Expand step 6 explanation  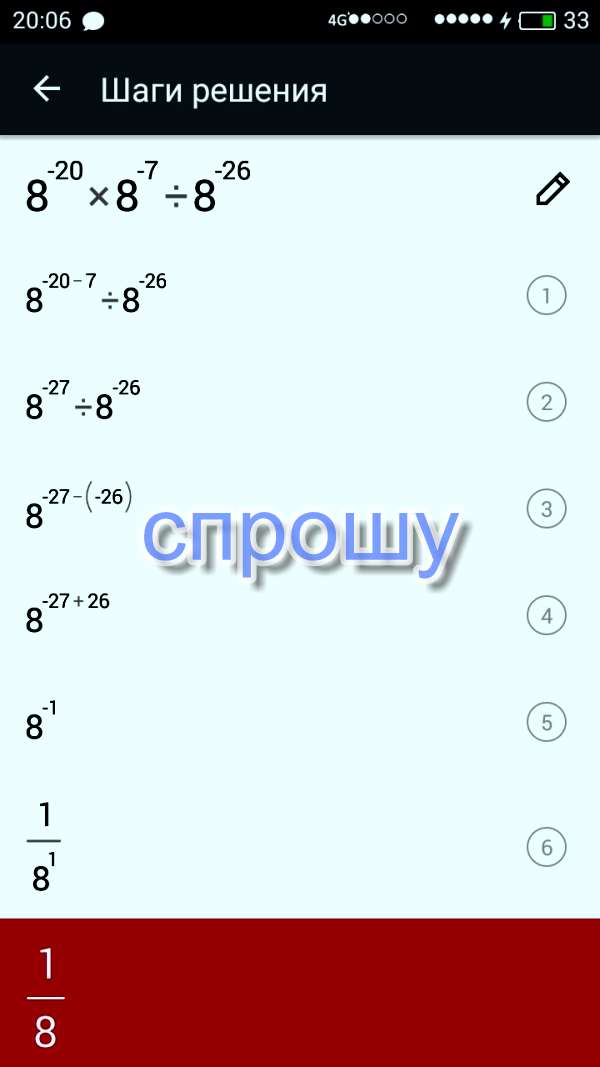pos(546,848)
